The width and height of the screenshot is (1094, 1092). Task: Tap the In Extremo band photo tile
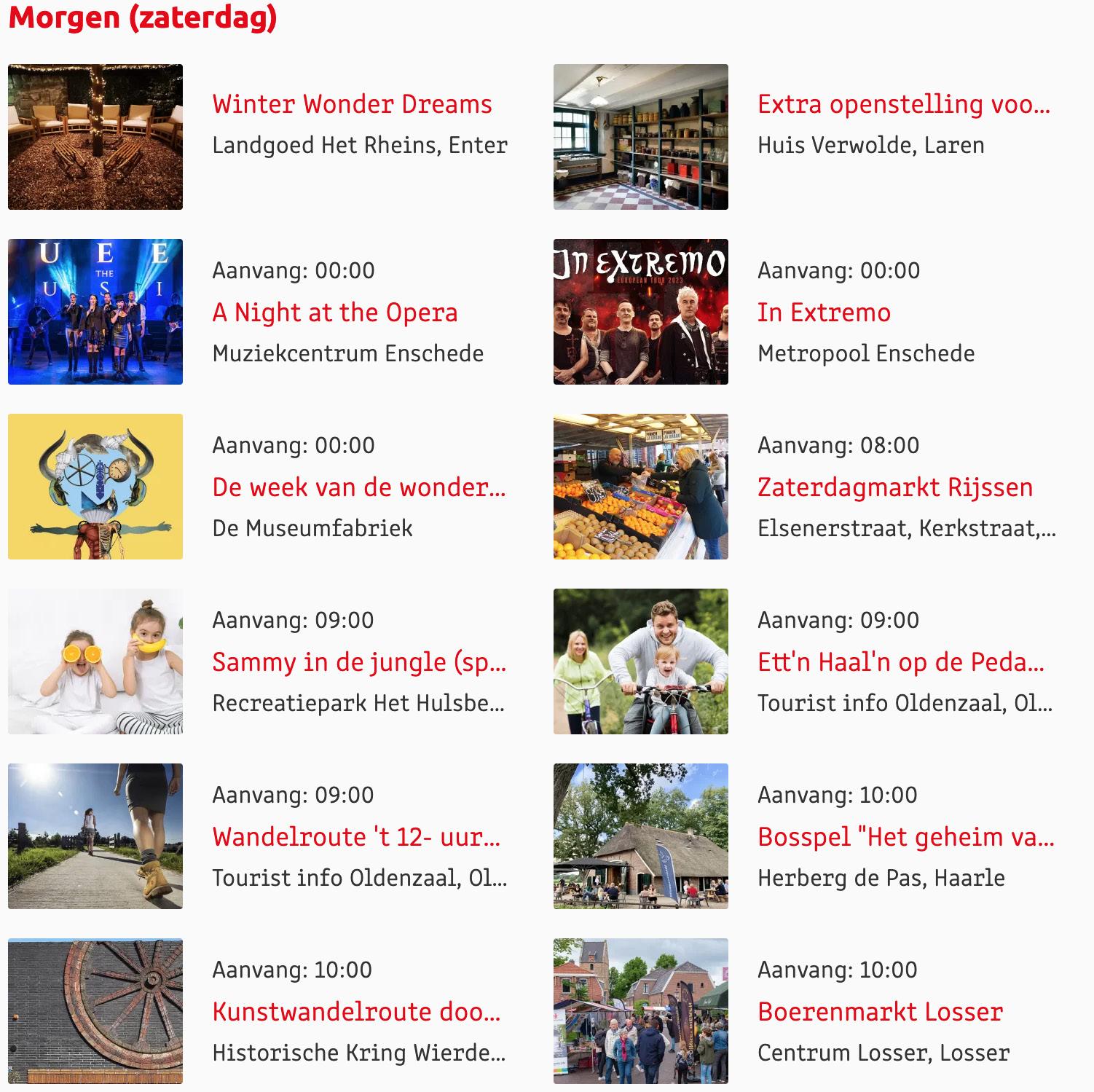tap(641, 312)
